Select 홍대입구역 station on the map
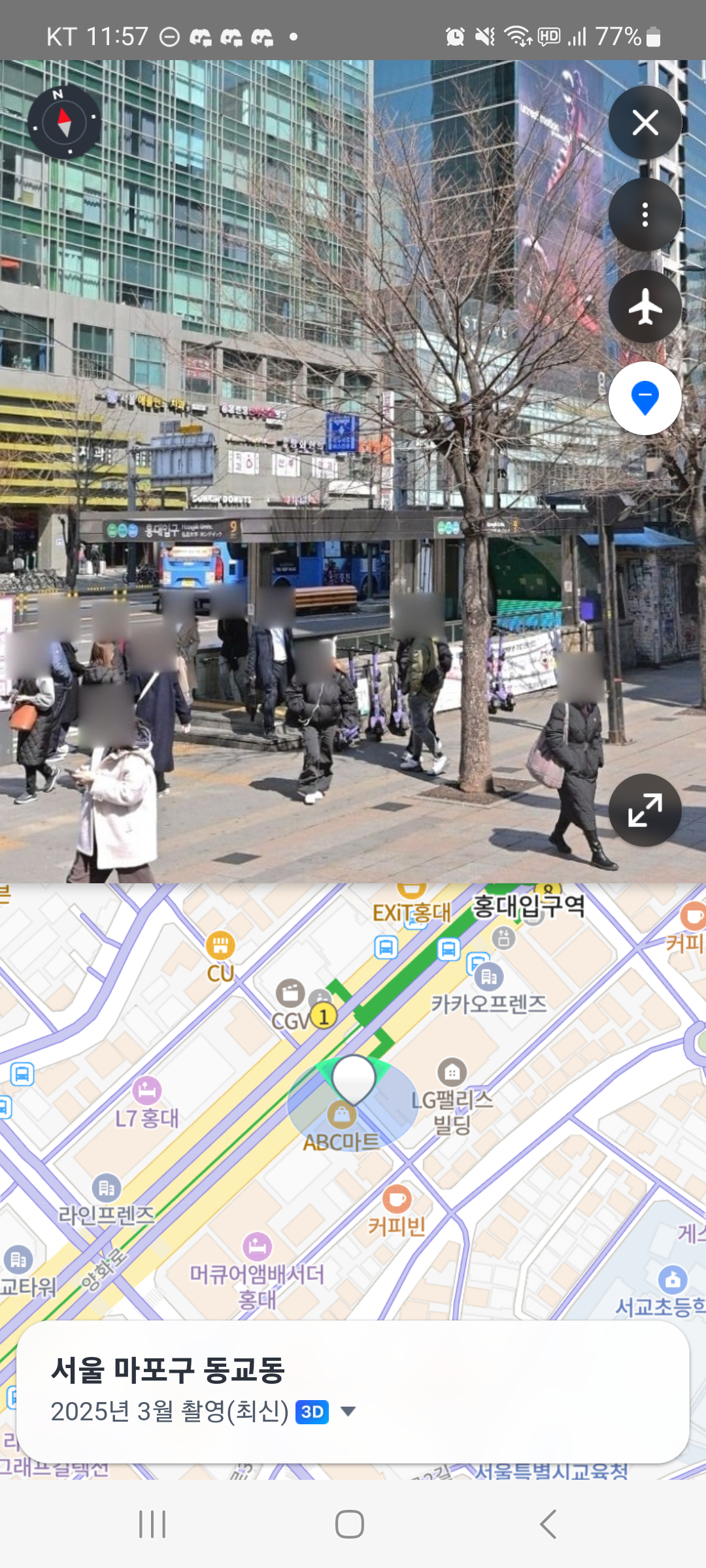This screenshot has height=1568, width=706. (x=528, y=906)
